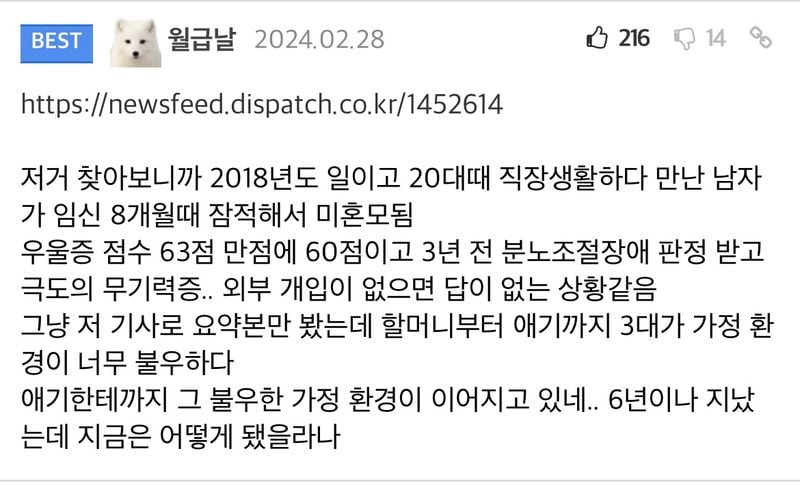Open the newsfeed.dispatch.co.kr link

click(x=261, y=104)
